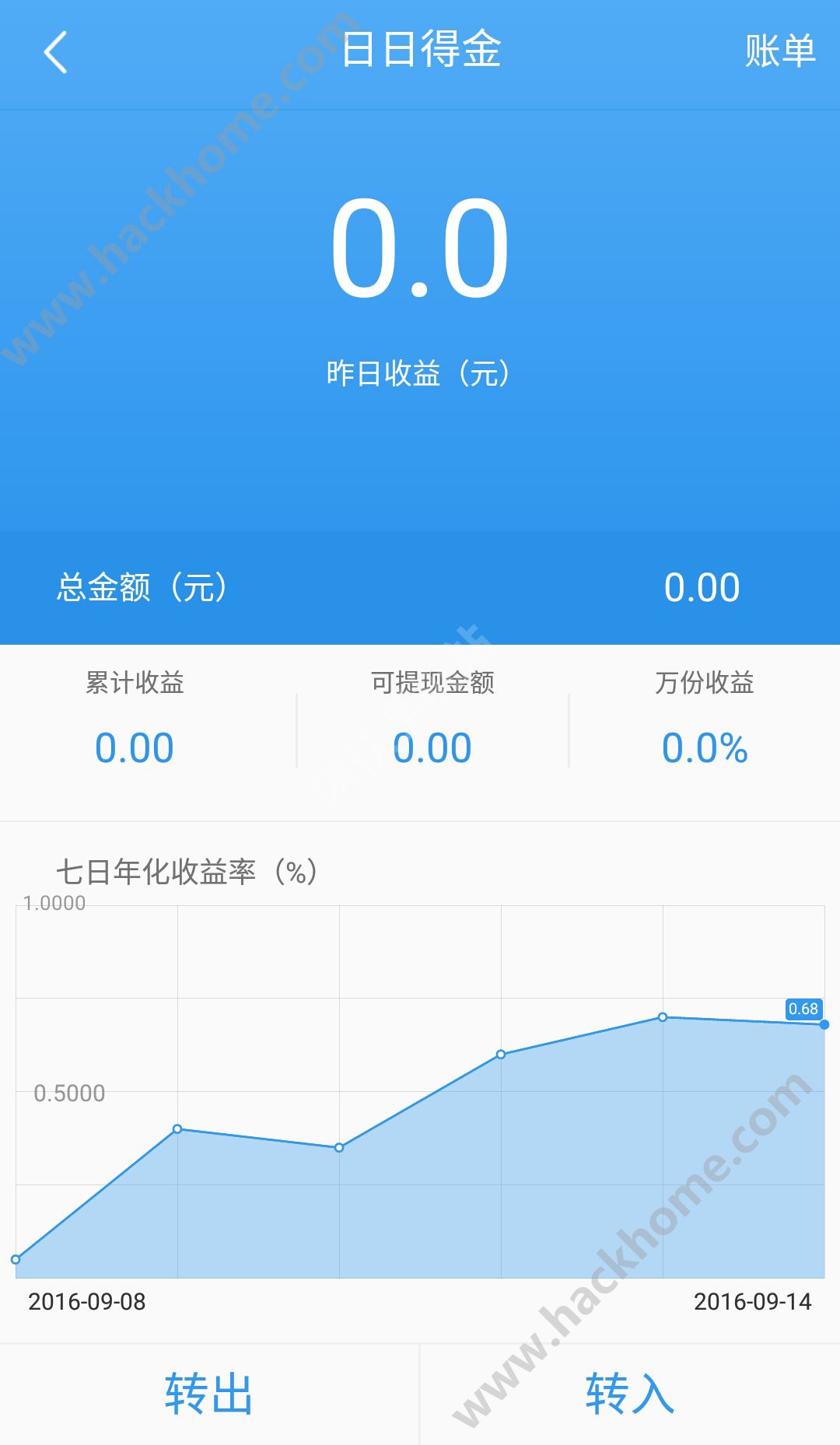This screenshot has width=840, height=1445.
Task: Open the 账单 bill page
Action: (x=782, y=51)
